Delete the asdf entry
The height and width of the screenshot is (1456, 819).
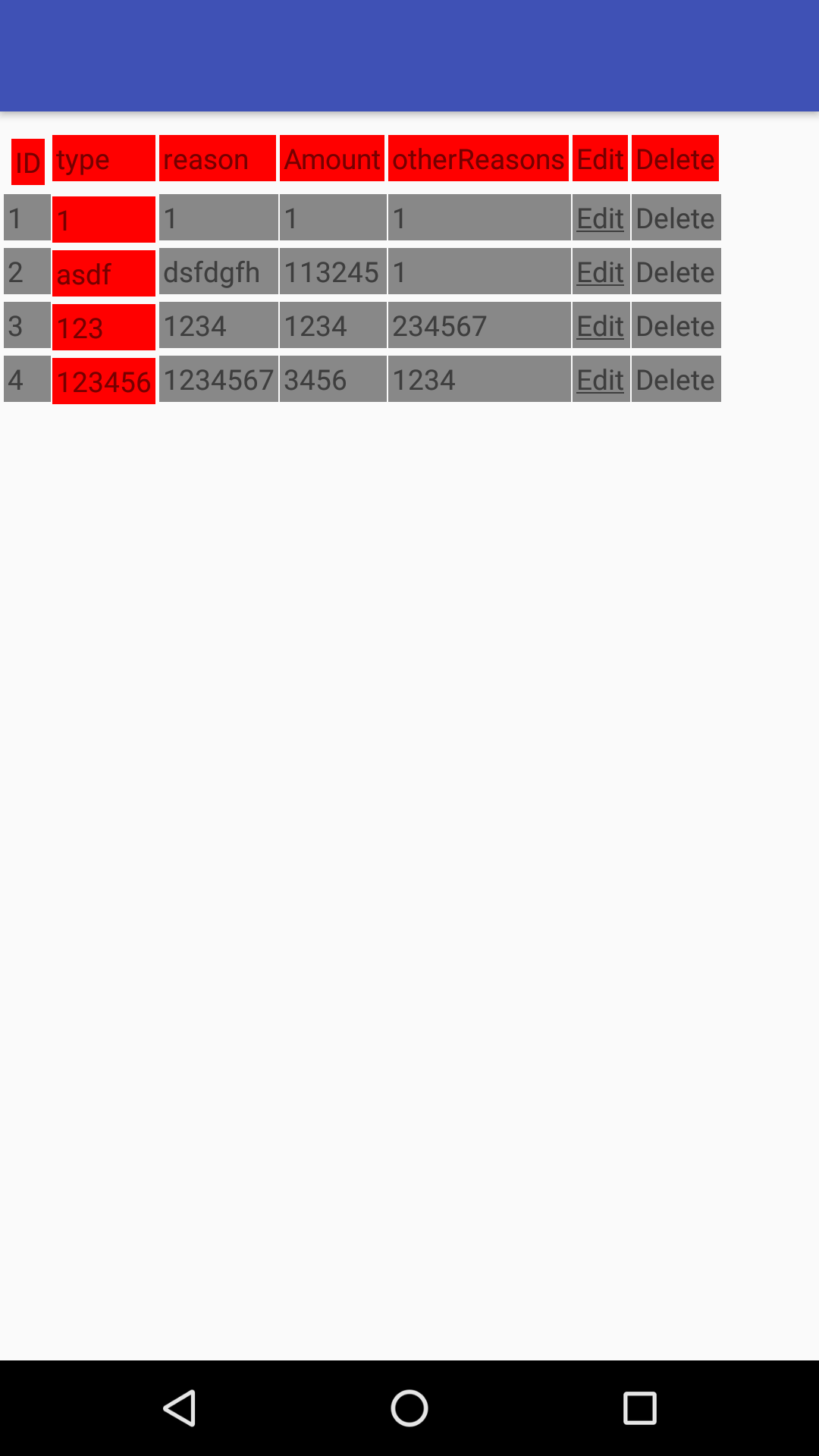676,272
